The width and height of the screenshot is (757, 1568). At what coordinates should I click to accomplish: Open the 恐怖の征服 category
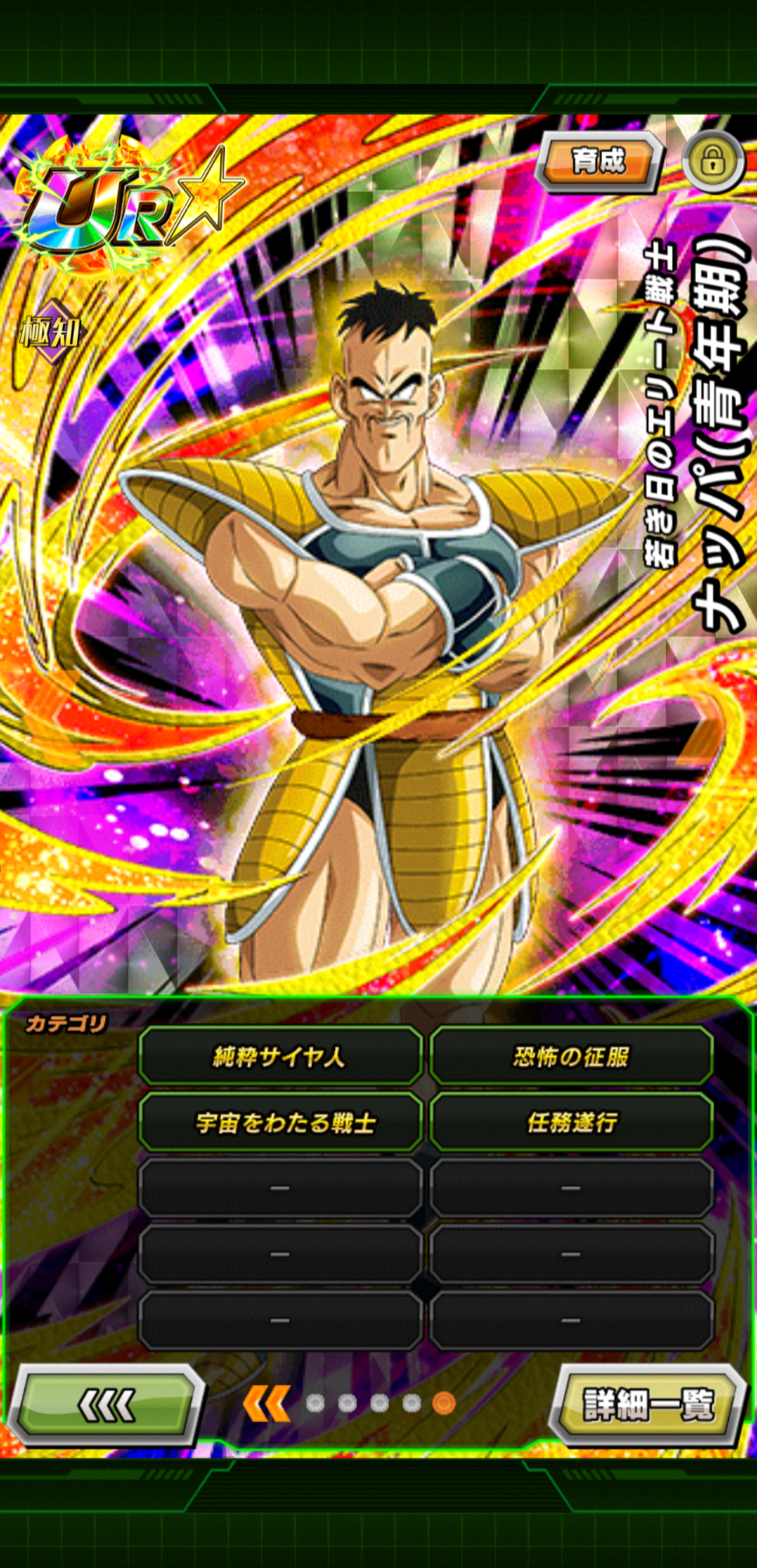click(571, 1056)
